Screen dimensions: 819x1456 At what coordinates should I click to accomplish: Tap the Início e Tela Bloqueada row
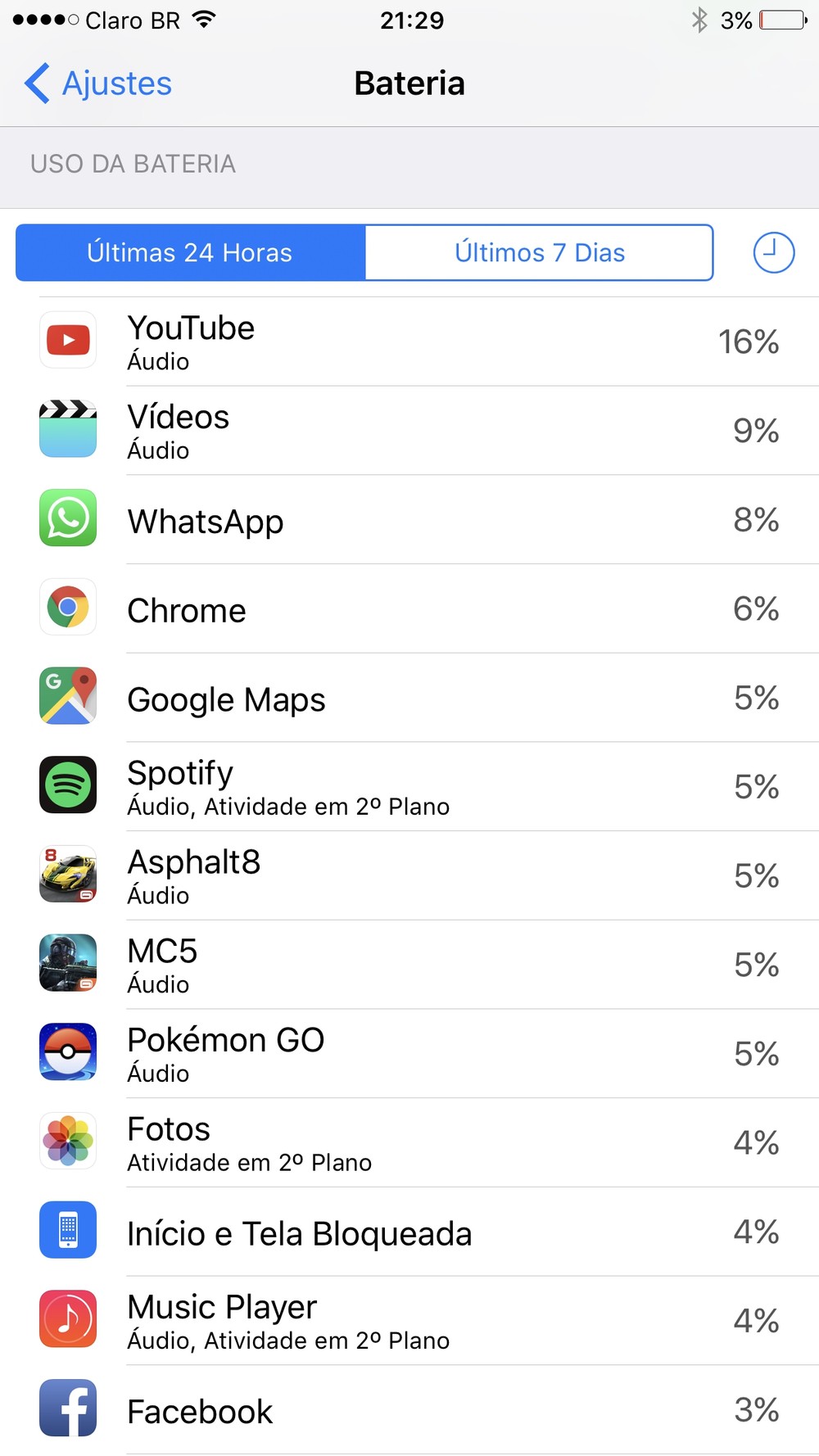coord(409,1232)
